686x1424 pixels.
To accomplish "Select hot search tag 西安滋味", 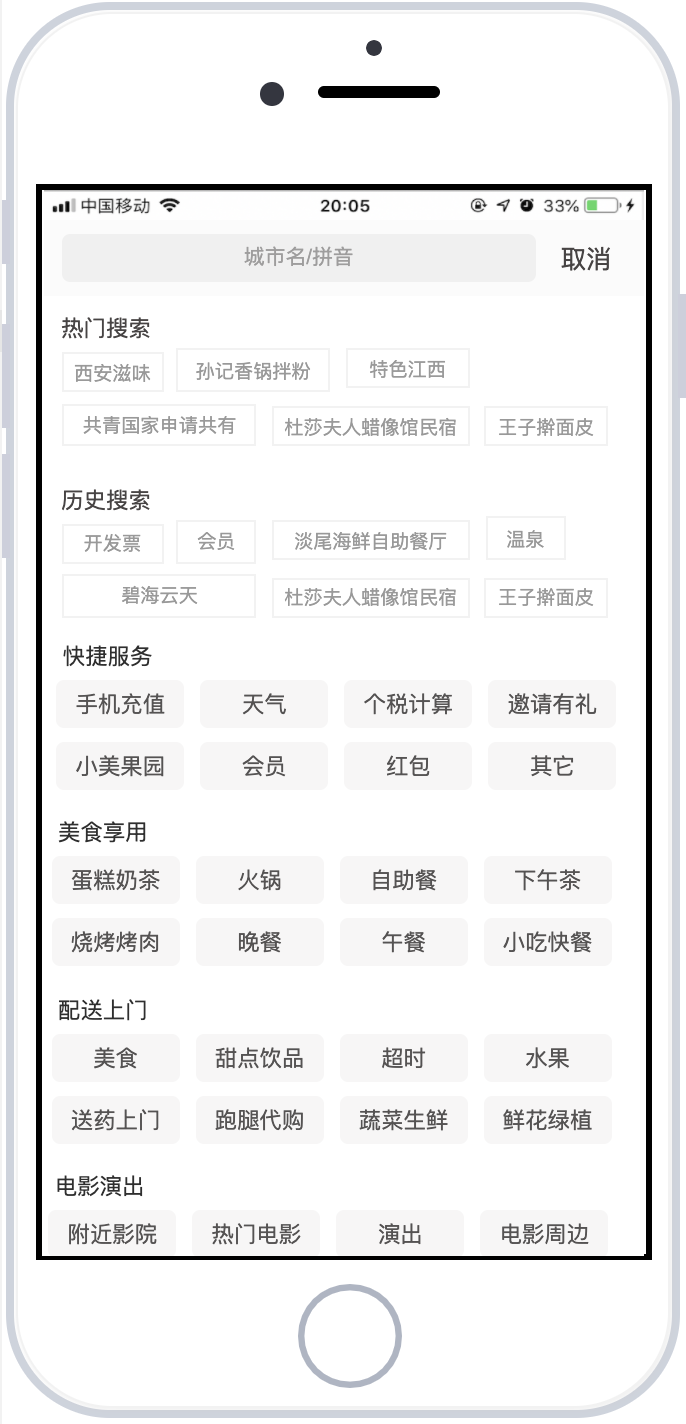I will click(x=112, y=374).
